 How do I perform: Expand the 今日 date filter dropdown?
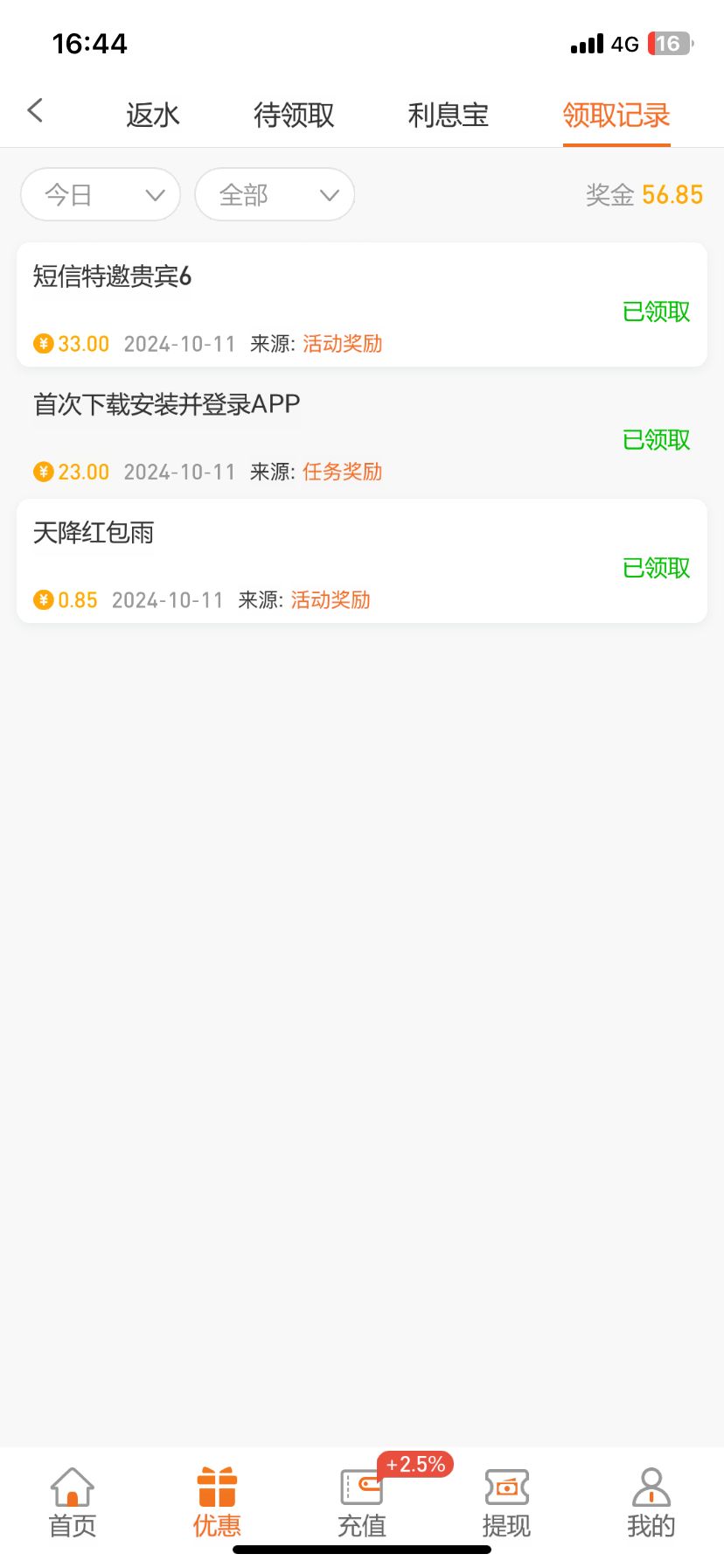[x=101, y=194]
